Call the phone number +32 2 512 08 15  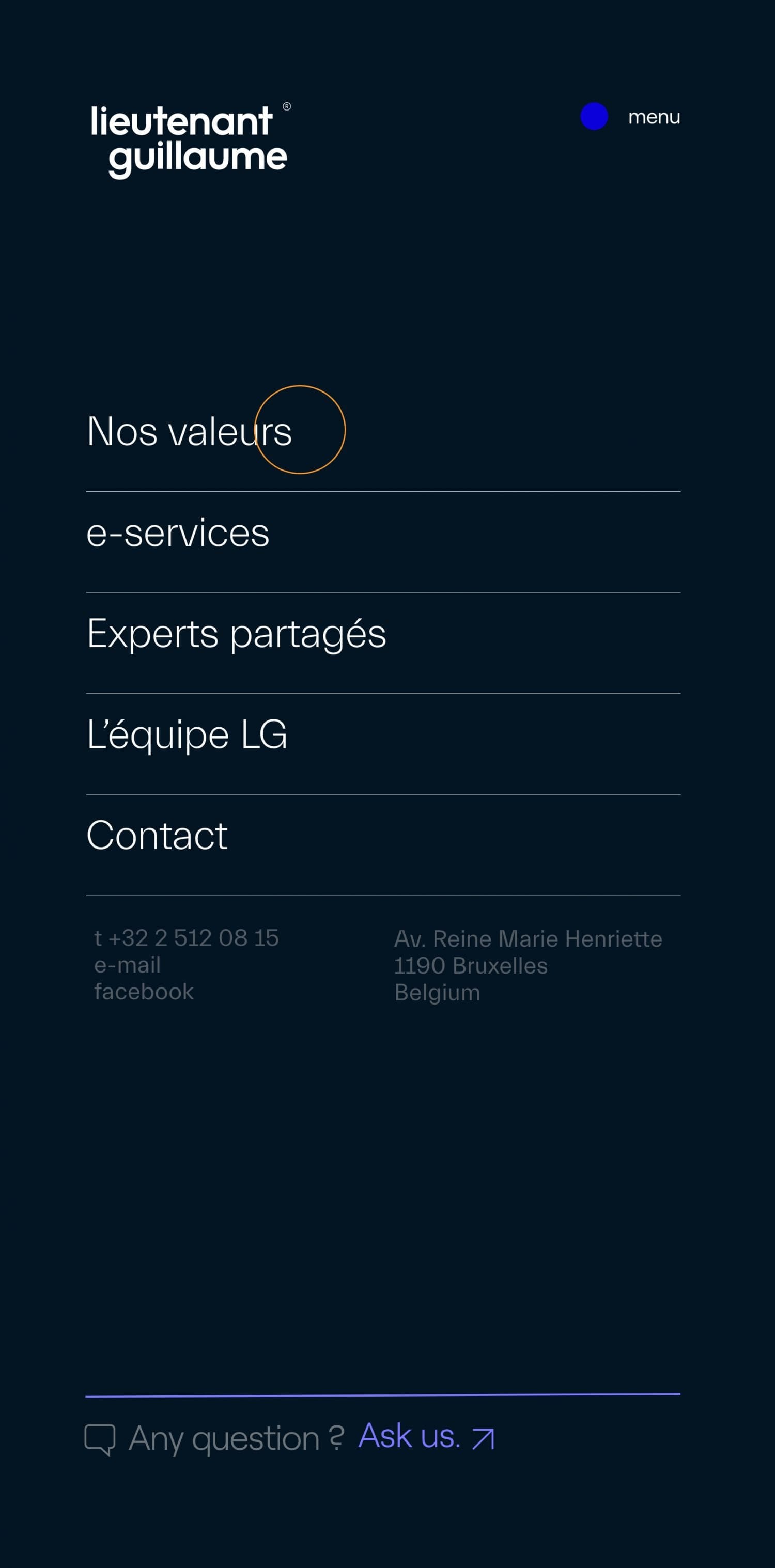[x=187, y=938]
